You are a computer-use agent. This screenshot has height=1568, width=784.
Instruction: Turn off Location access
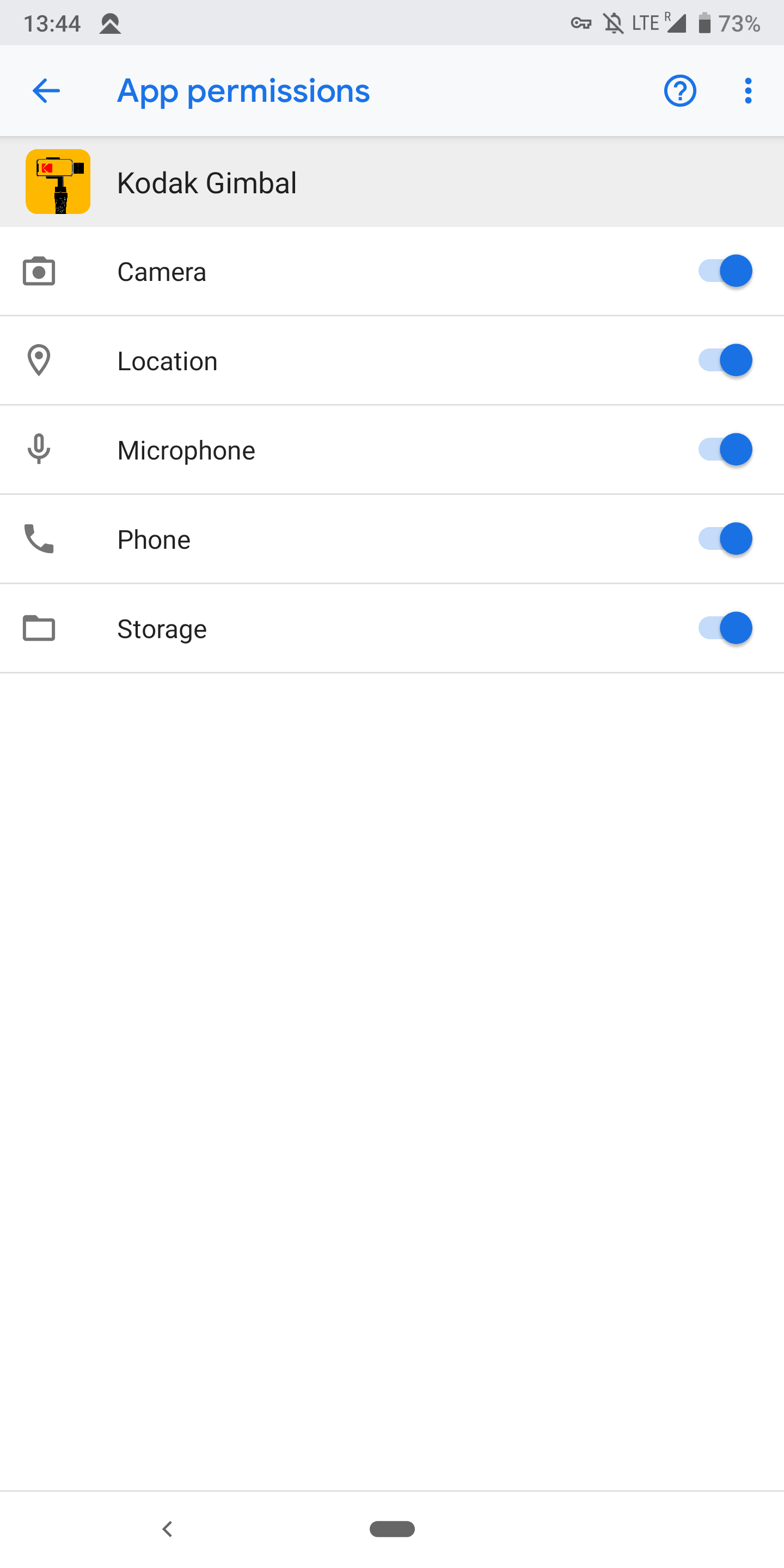[724, 360]
